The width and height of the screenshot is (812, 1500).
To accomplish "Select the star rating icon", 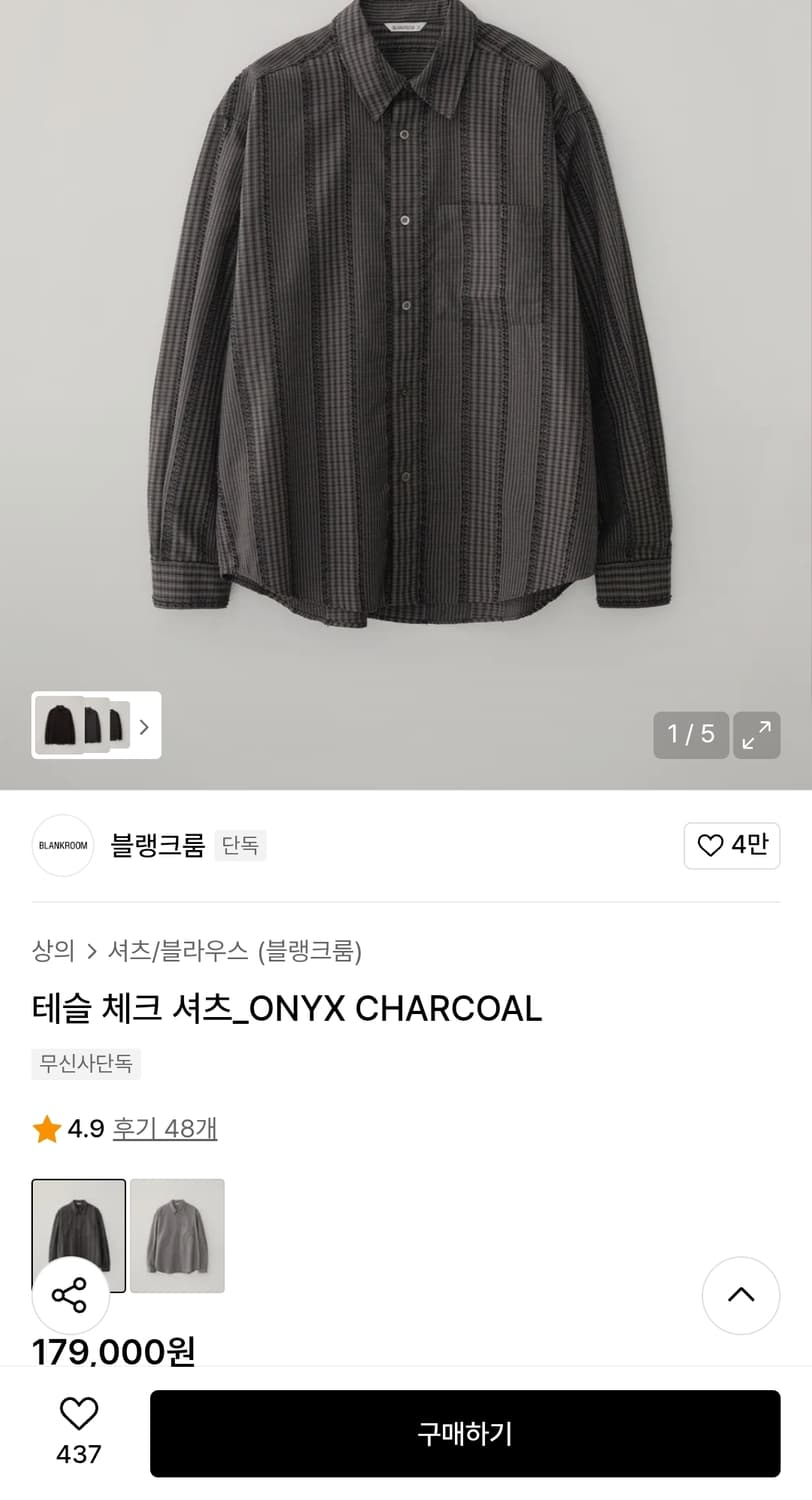I will (x=45, y=1128).
